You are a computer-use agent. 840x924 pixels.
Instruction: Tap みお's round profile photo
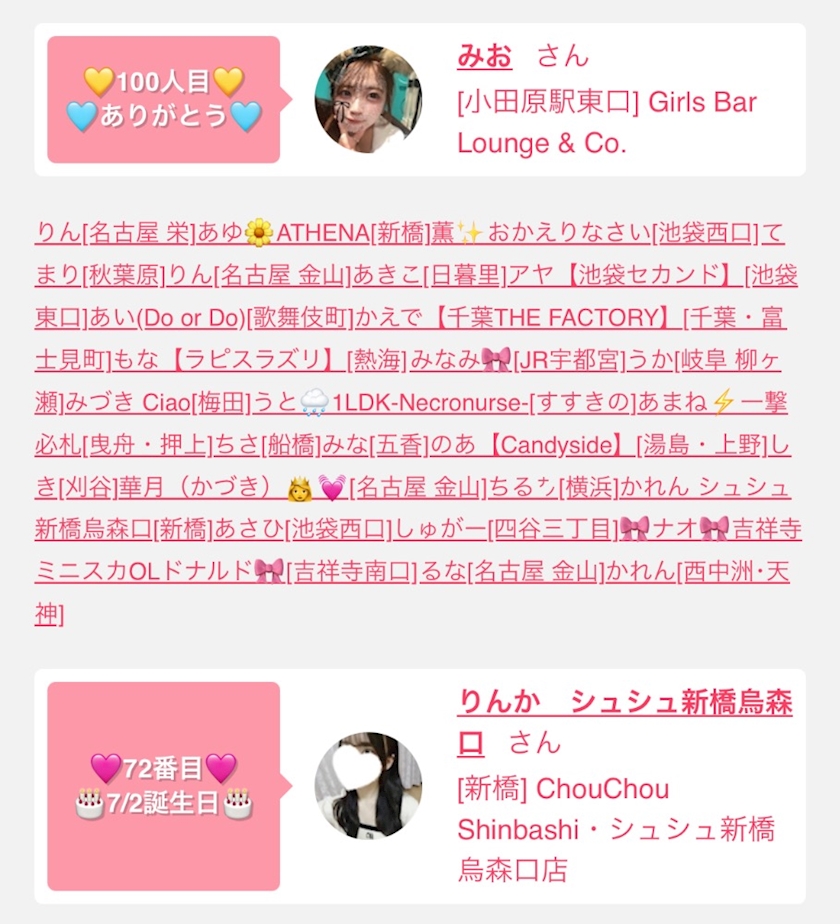[368, 99]
